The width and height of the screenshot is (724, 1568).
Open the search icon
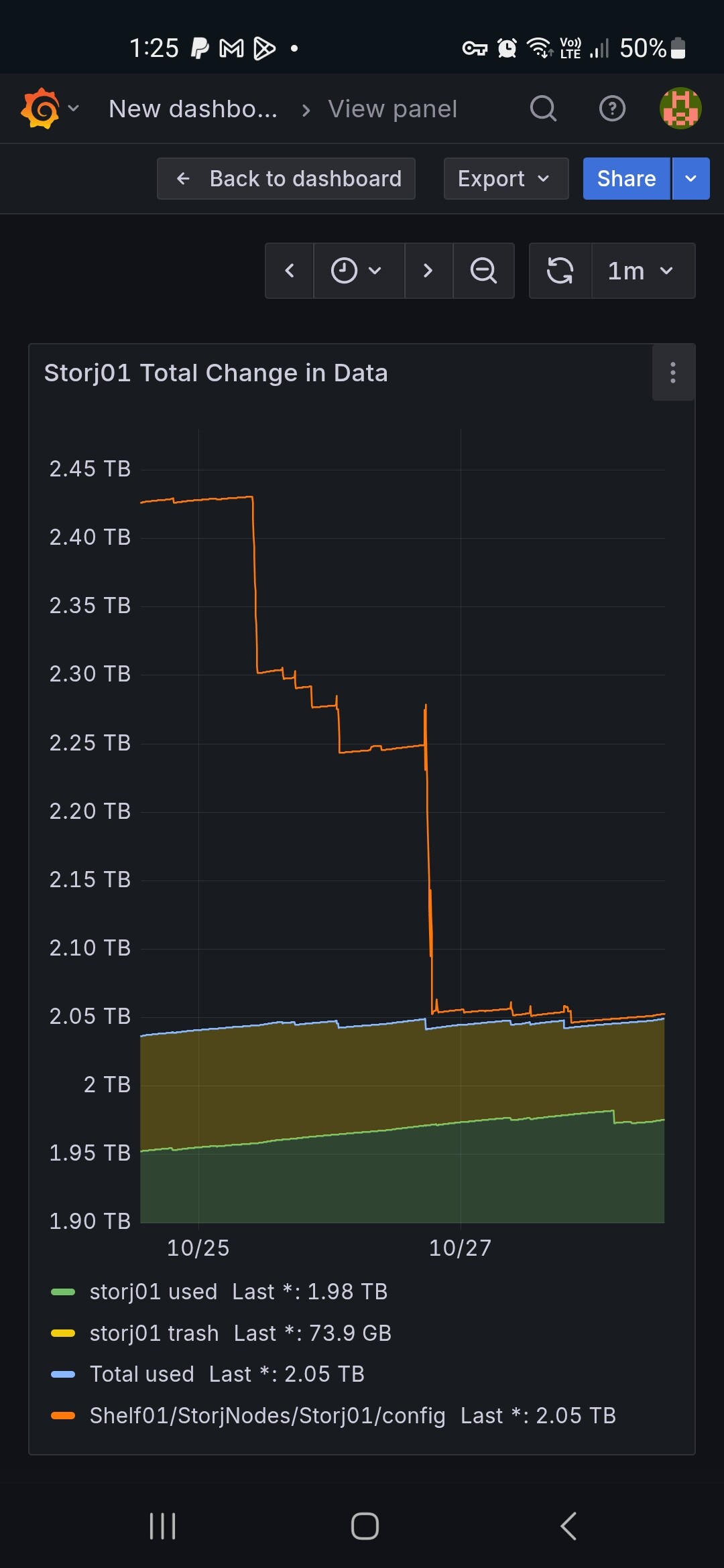click(x=543, y=109)
